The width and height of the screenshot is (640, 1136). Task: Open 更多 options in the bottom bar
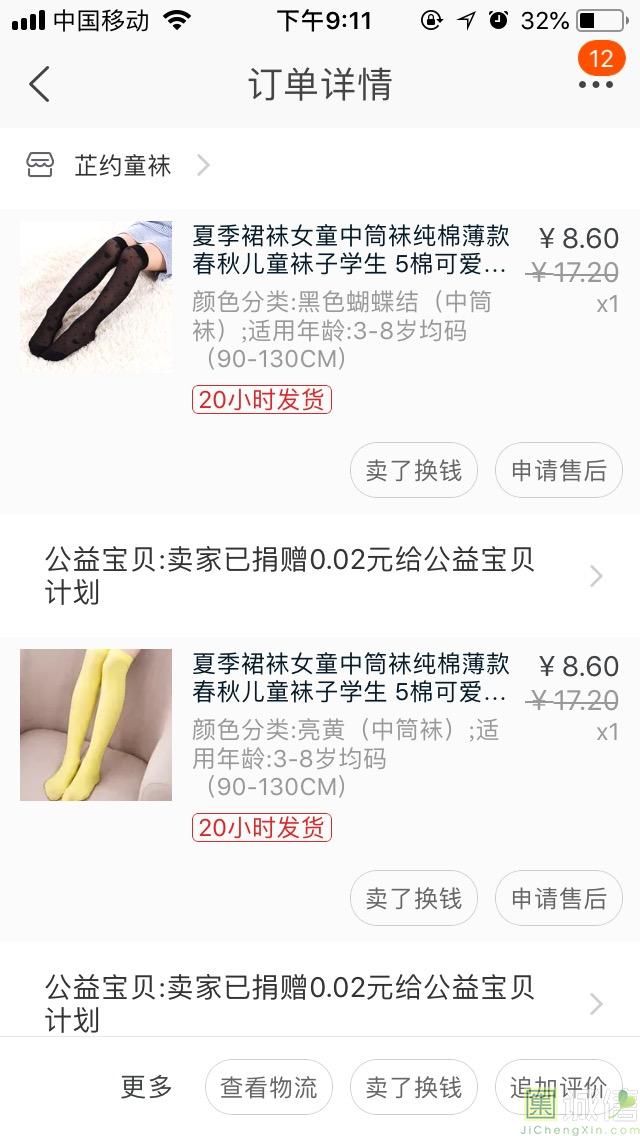click(147, 1087)
